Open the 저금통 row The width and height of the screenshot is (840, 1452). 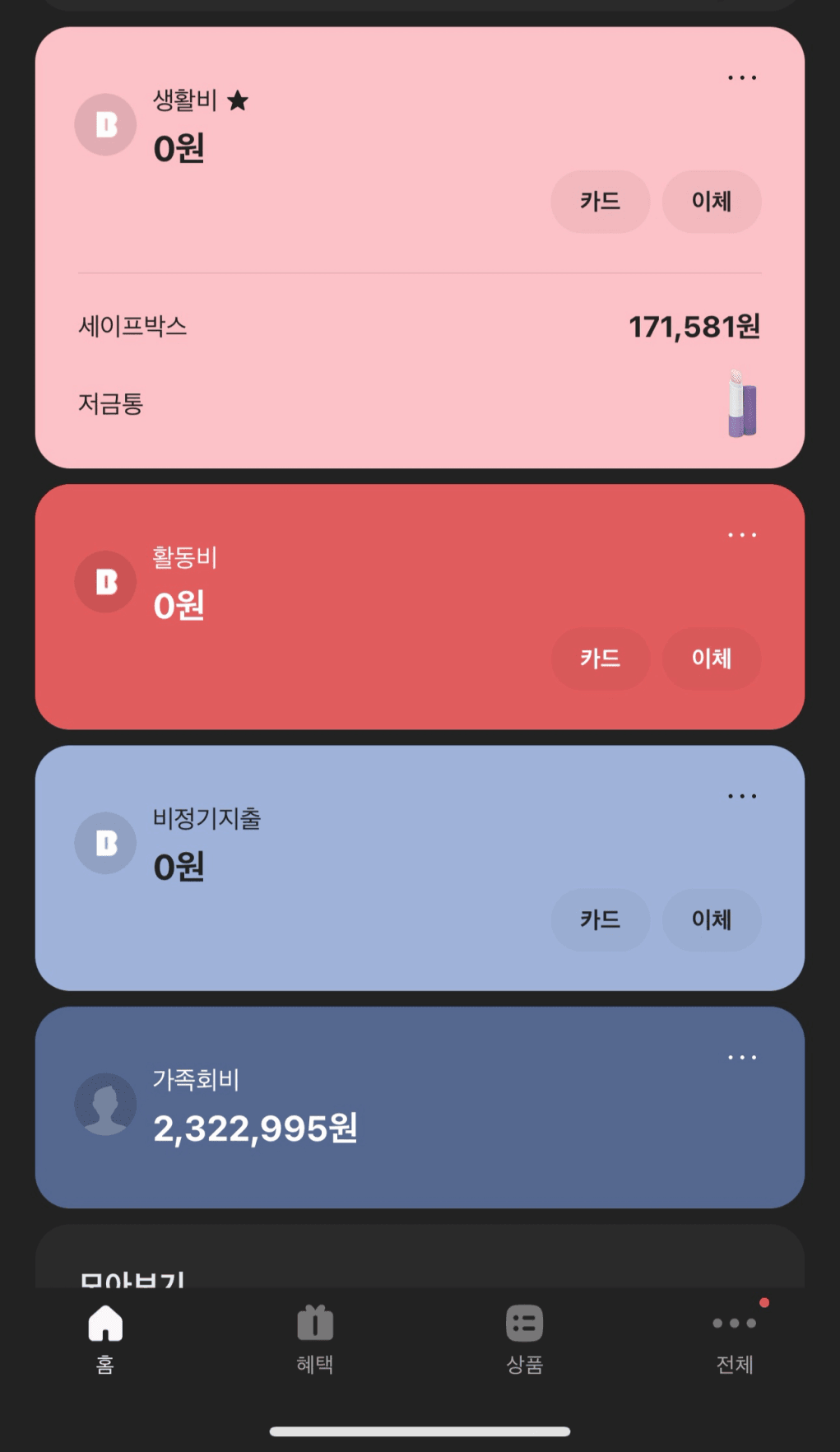tap(420, 403)
